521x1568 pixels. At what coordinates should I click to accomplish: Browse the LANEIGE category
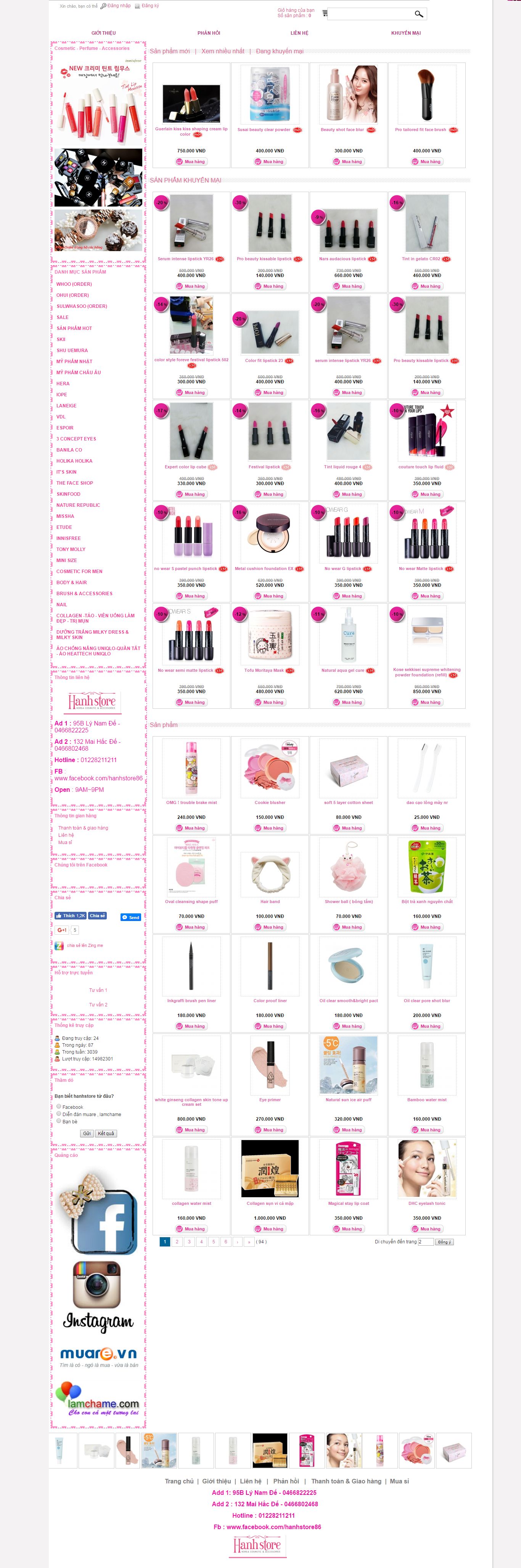66,406
